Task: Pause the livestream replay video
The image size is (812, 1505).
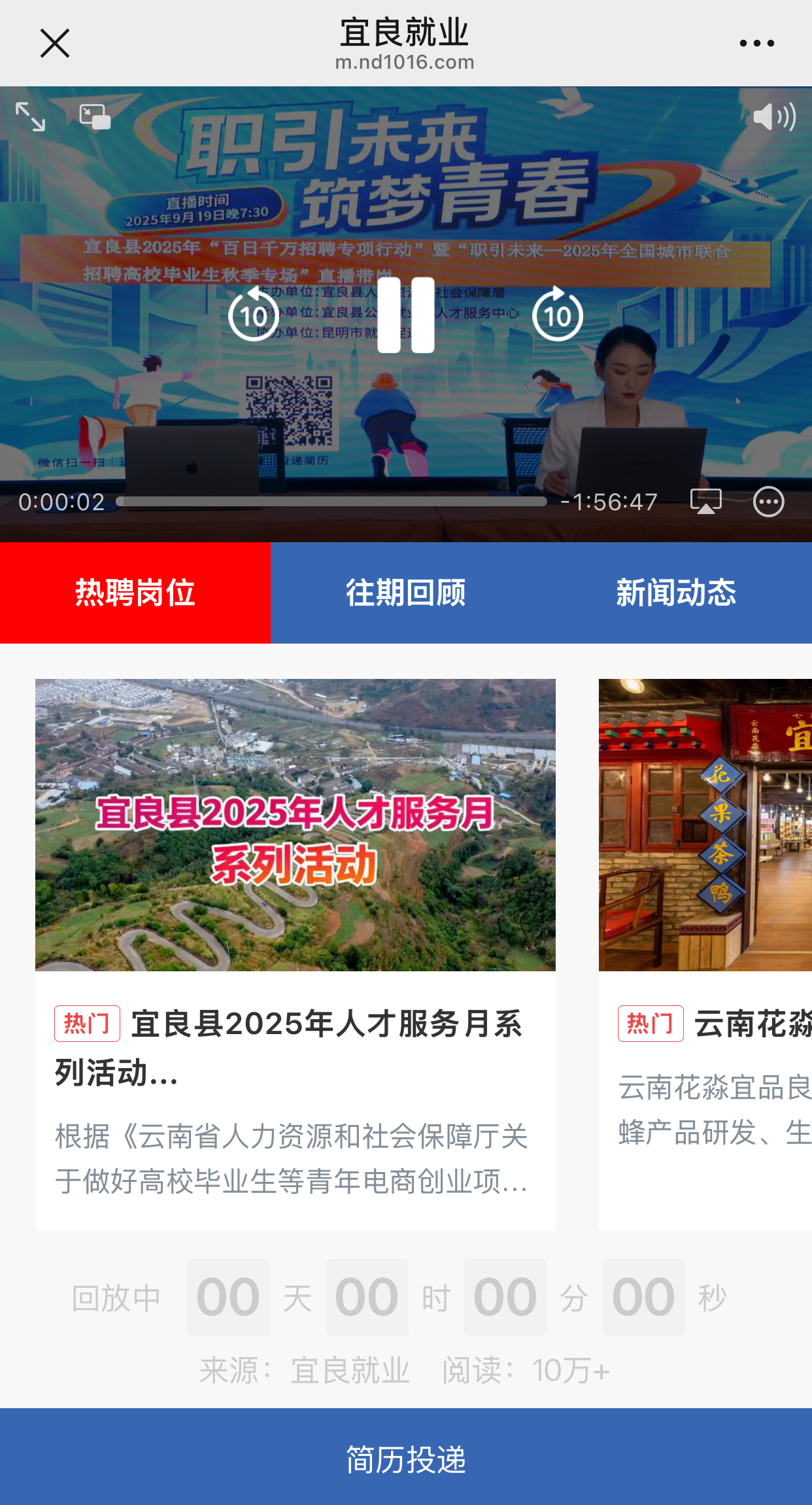Action: click(406, 315)
